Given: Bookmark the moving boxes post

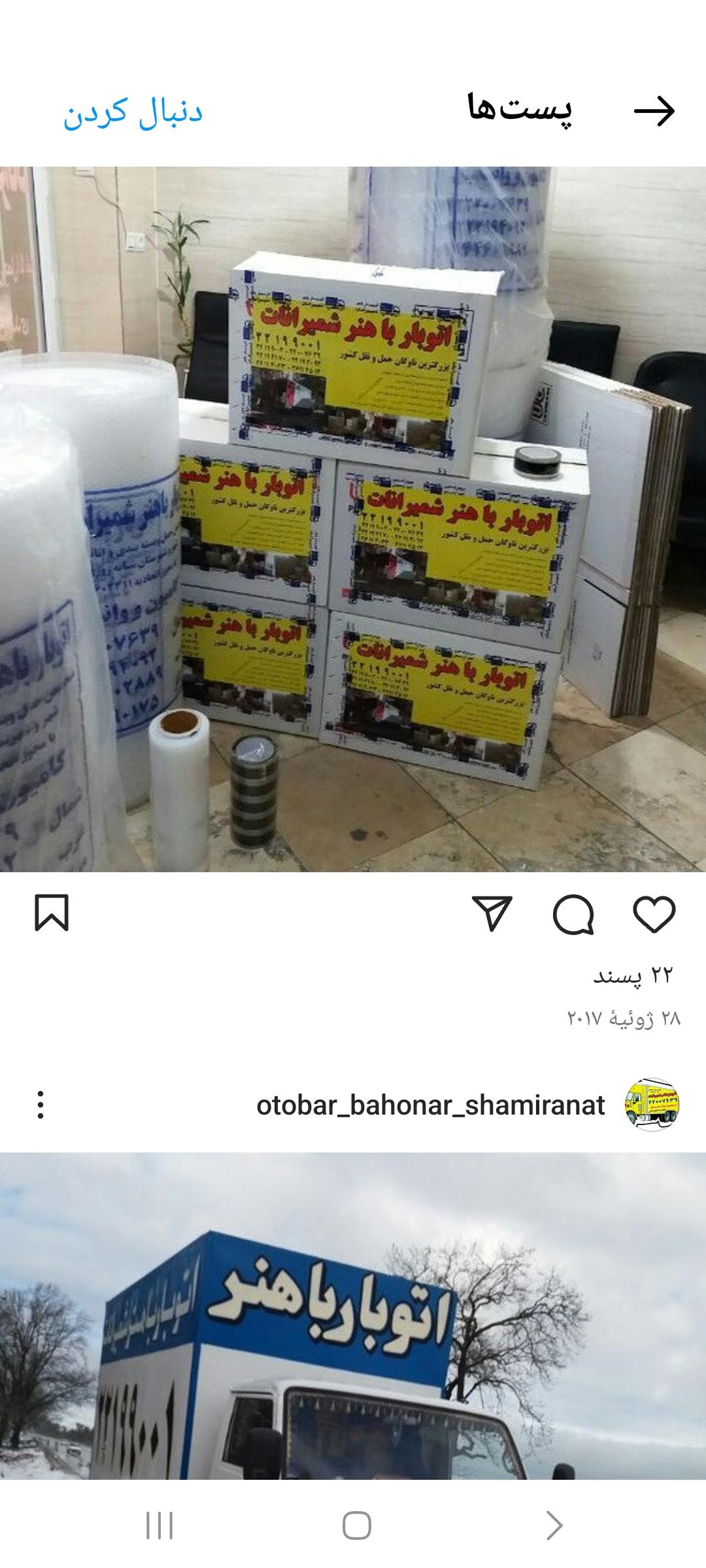Looking at the screenshot, I should (51, 913).
